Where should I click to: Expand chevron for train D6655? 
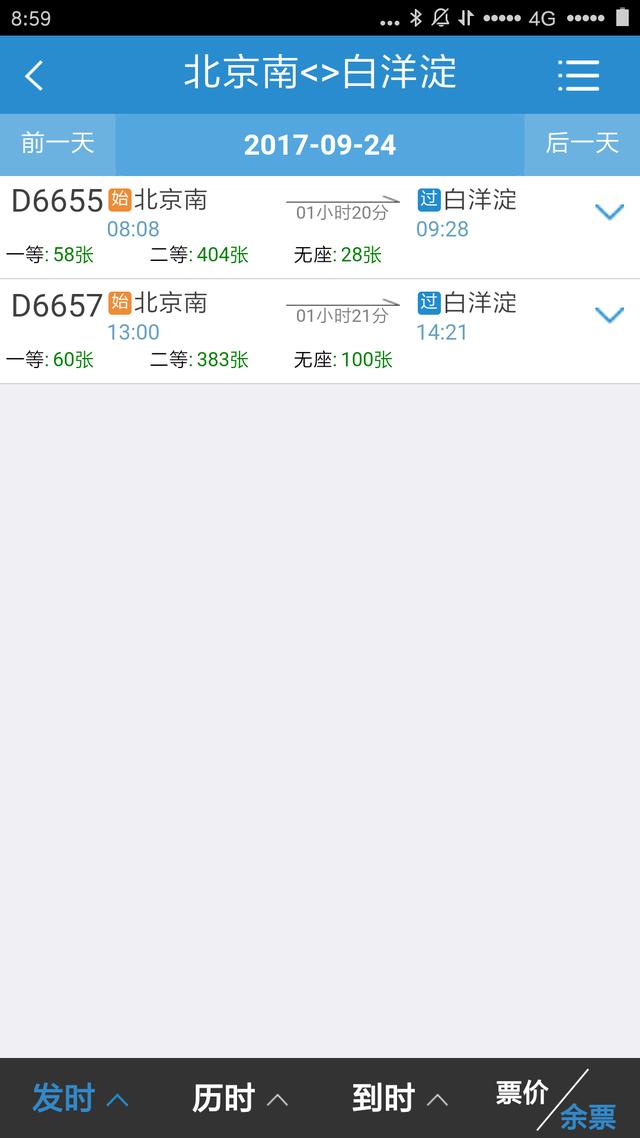[609, 212]
